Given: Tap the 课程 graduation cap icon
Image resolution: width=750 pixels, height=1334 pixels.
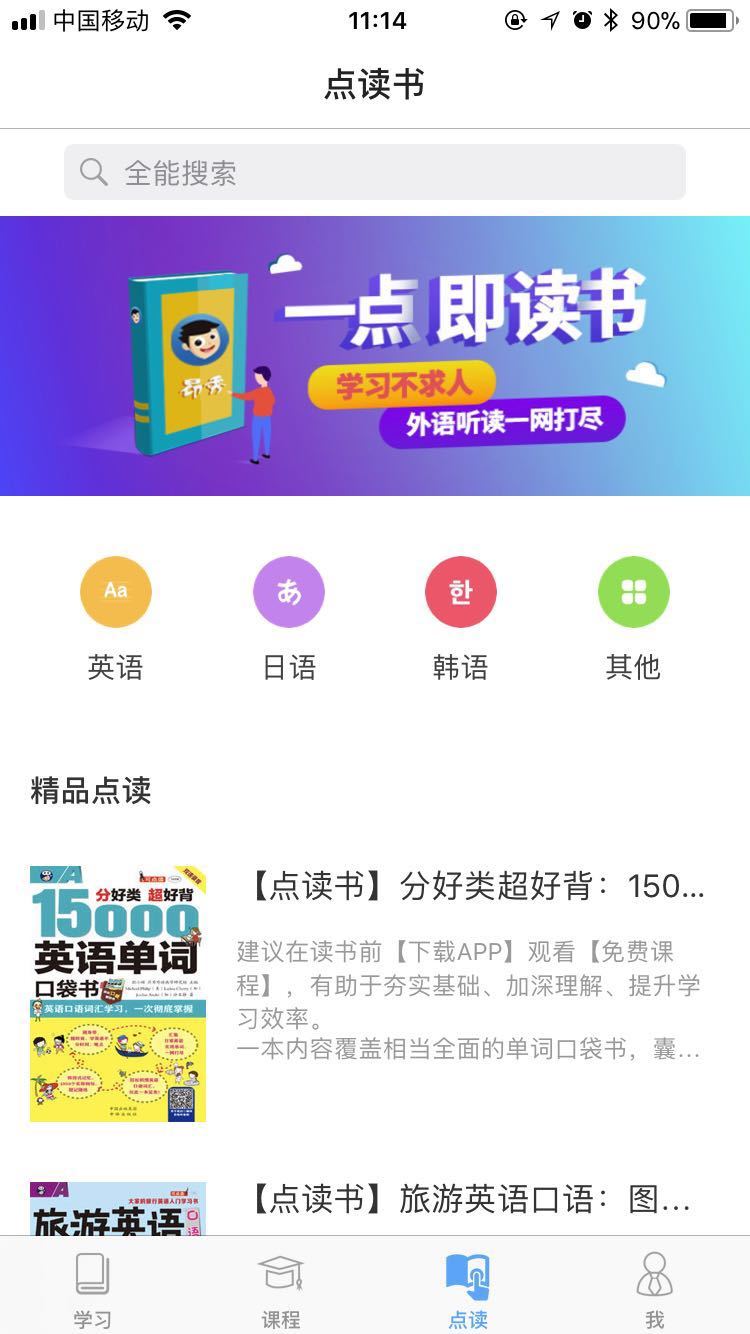Looking at the screenshot, I should coord(283,1274).
